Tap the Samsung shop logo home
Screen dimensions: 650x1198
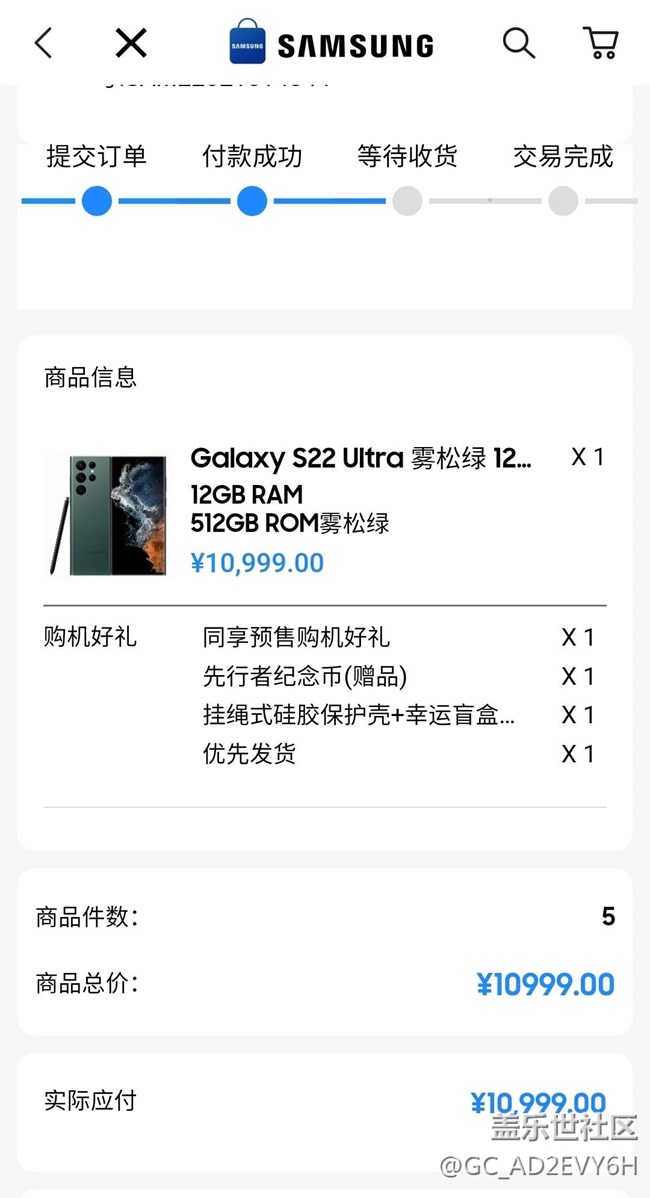tap(331, 43)
